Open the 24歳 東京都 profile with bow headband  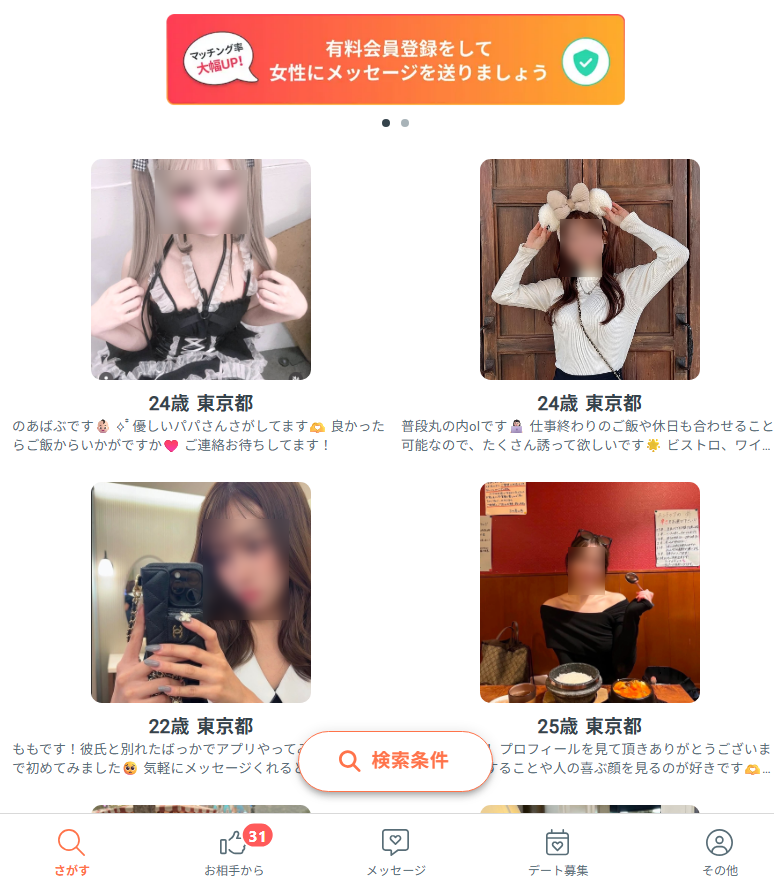coord(589,269)
